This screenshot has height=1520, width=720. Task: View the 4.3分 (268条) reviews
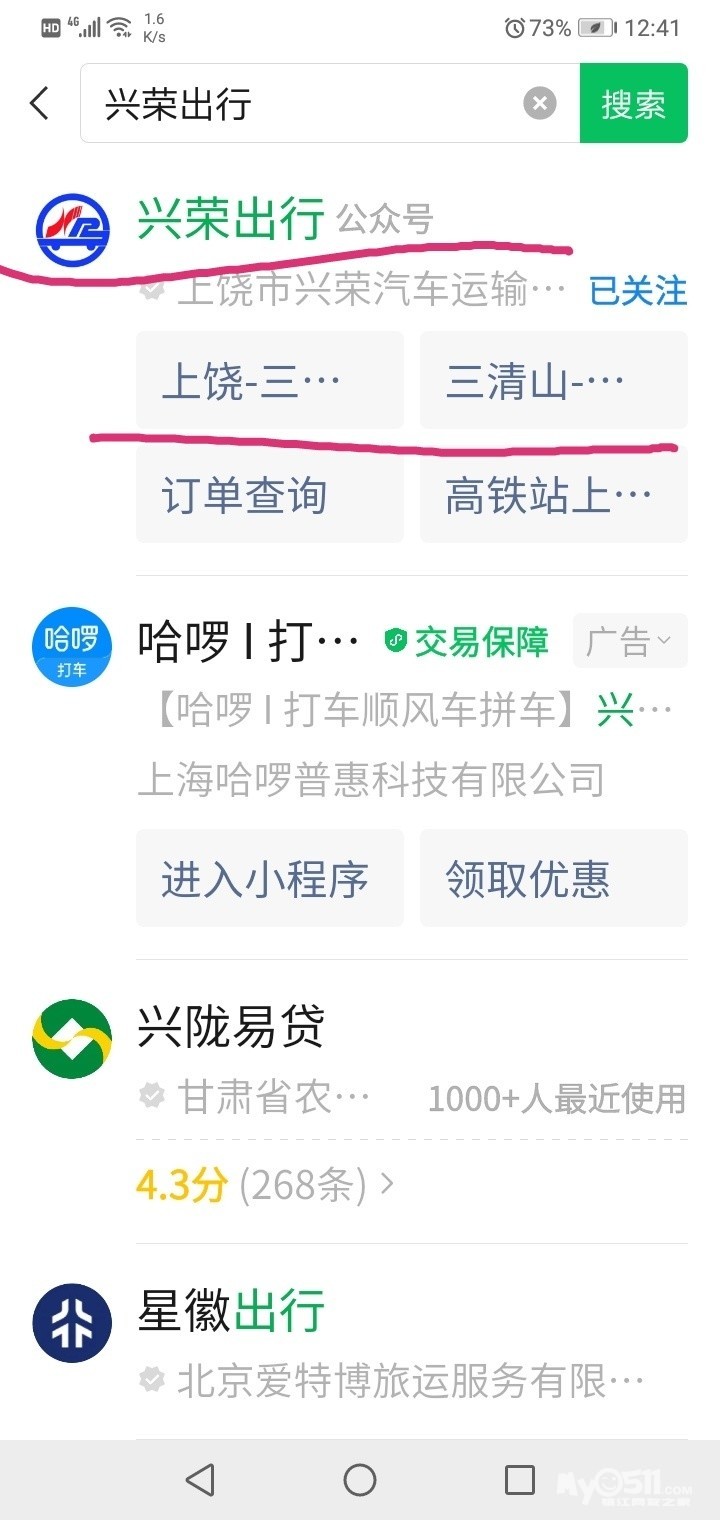(x=265, y=1186)
